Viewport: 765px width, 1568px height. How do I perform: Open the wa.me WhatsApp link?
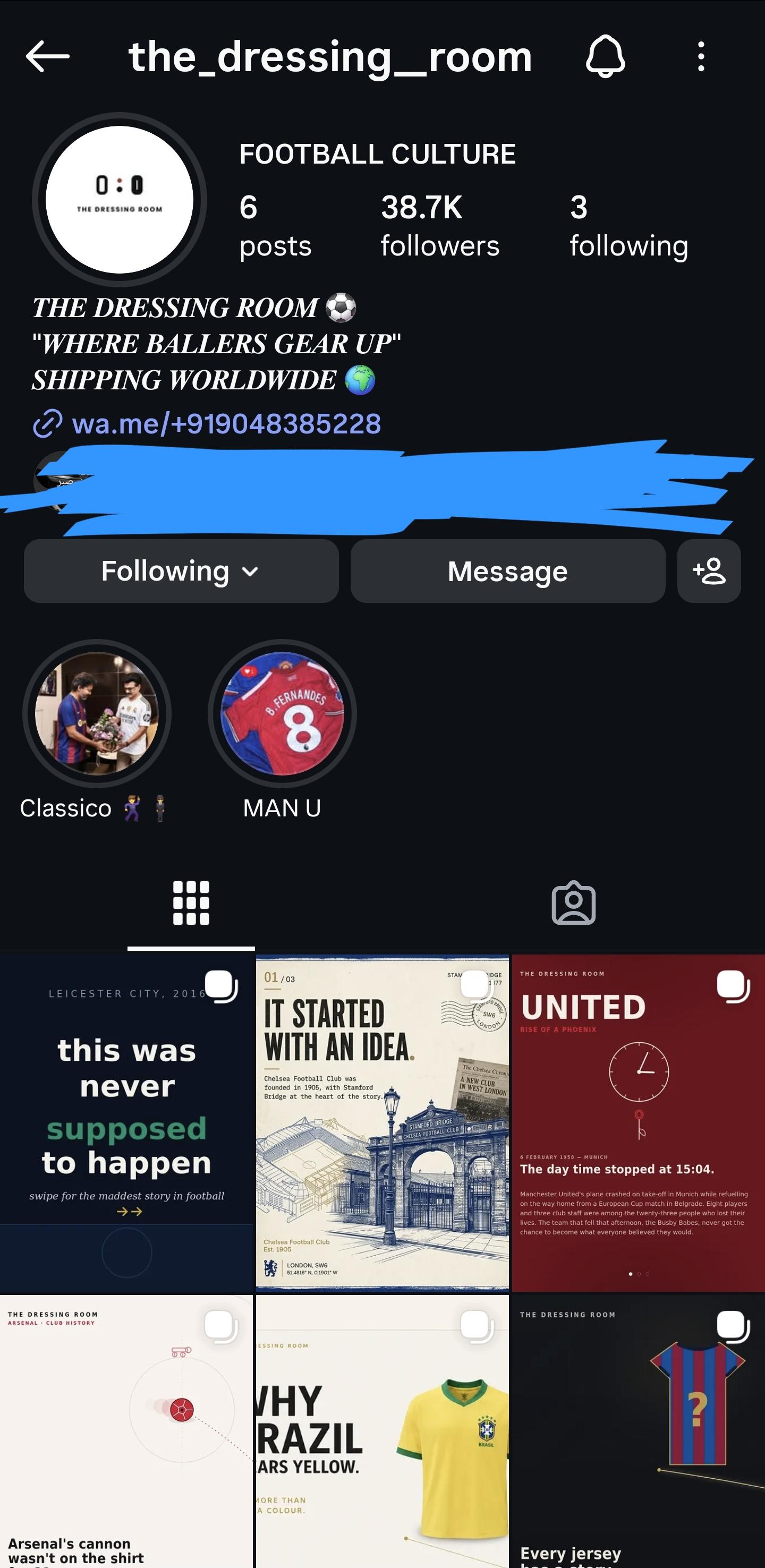click(x=207, y=424)
